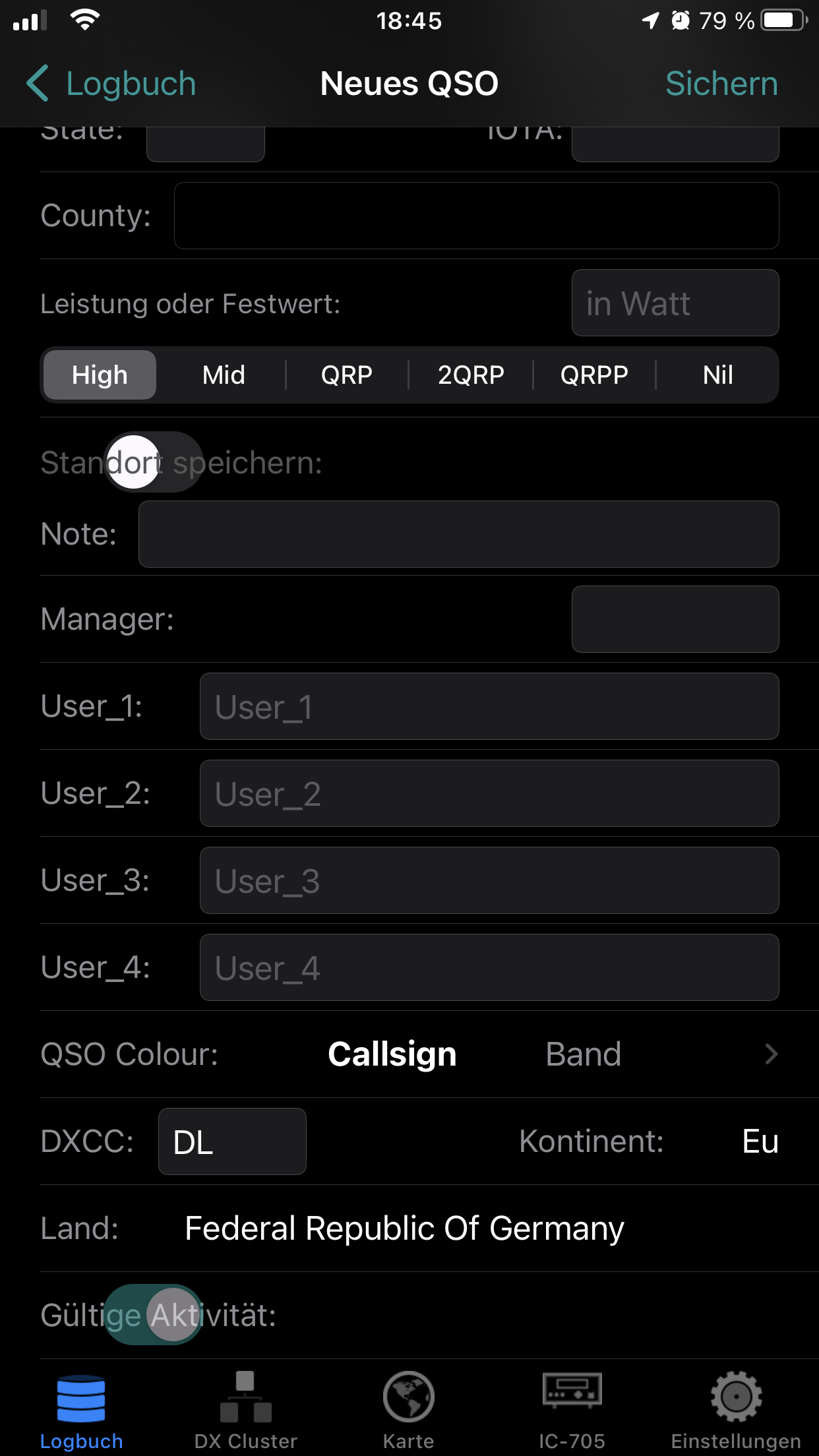Screen dimensions: 819x1456
Task: Select the Mid power segment
Action: (224, 375)
